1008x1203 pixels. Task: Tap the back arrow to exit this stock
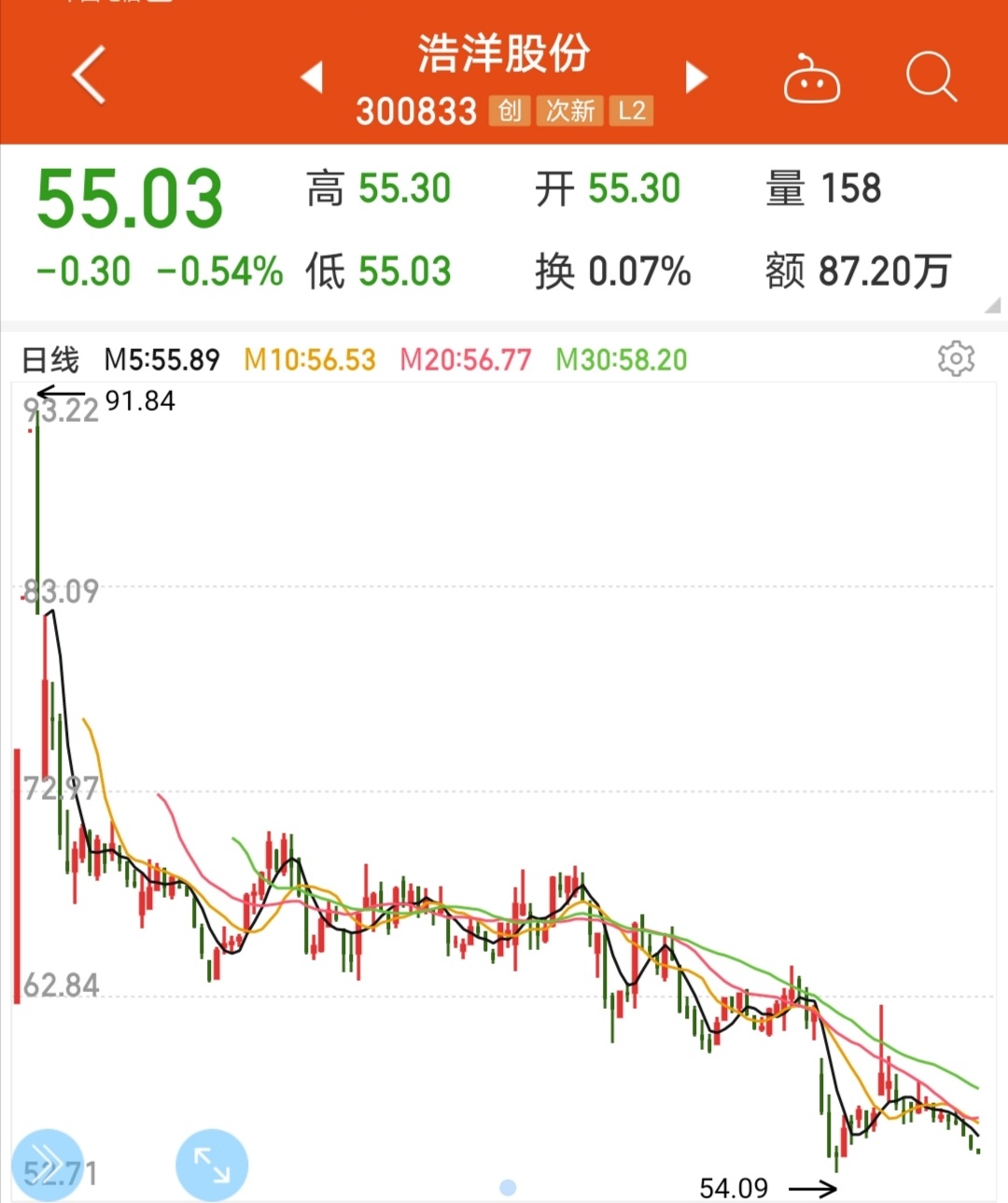pyautogui.click(x=87, y=77)
